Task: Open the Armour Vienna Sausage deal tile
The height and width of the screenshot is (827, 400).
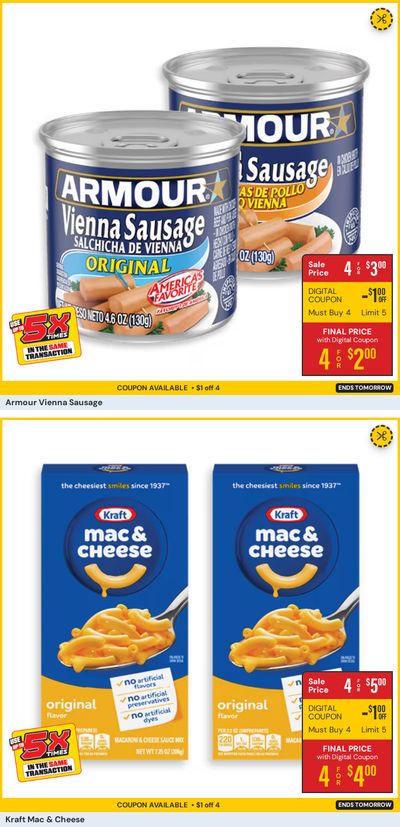Action: click(x=200, y=205)
